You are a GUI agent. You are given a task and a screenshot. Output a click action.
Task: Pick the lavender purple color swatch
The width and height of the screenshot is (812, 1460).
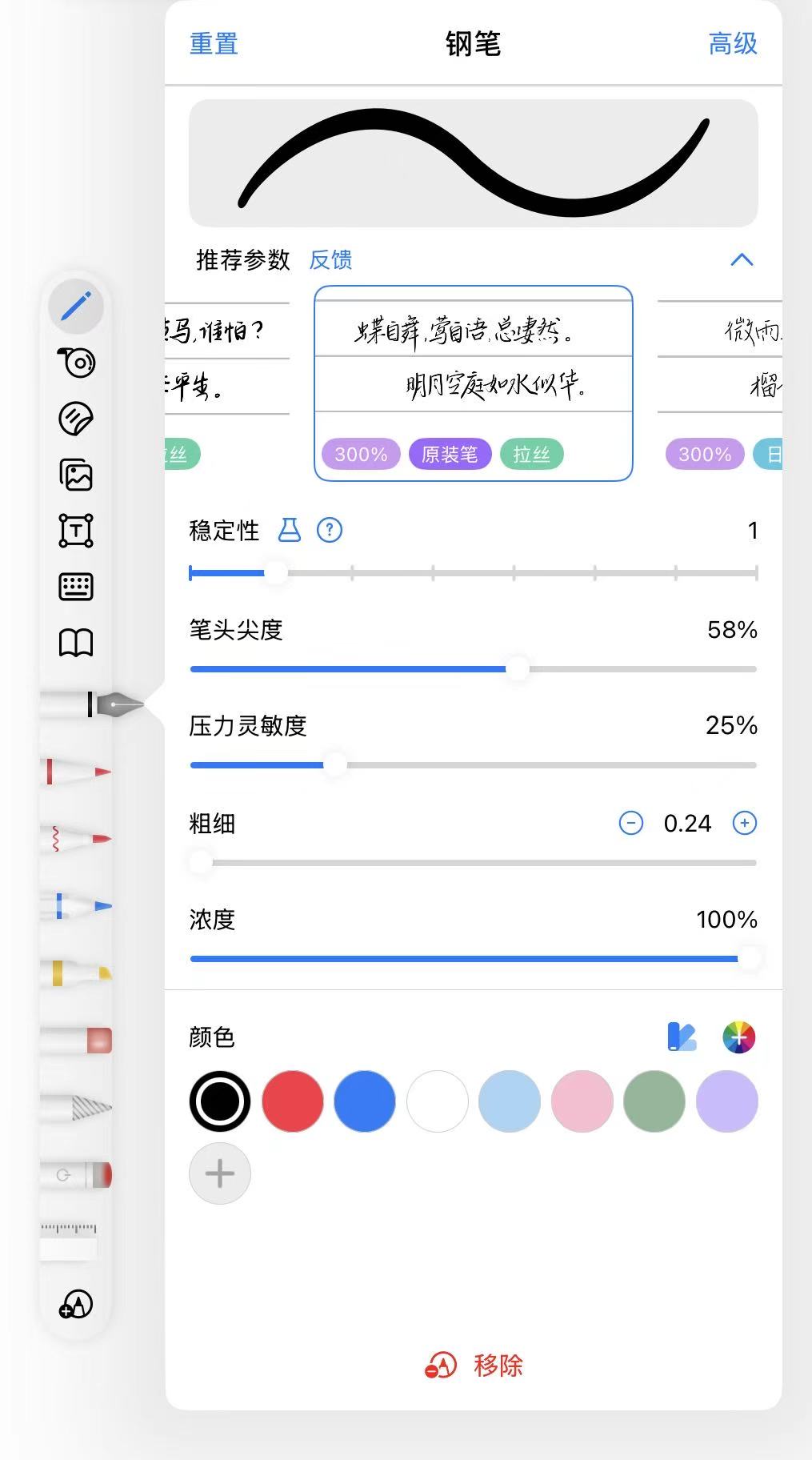(x=726, y=1101)
